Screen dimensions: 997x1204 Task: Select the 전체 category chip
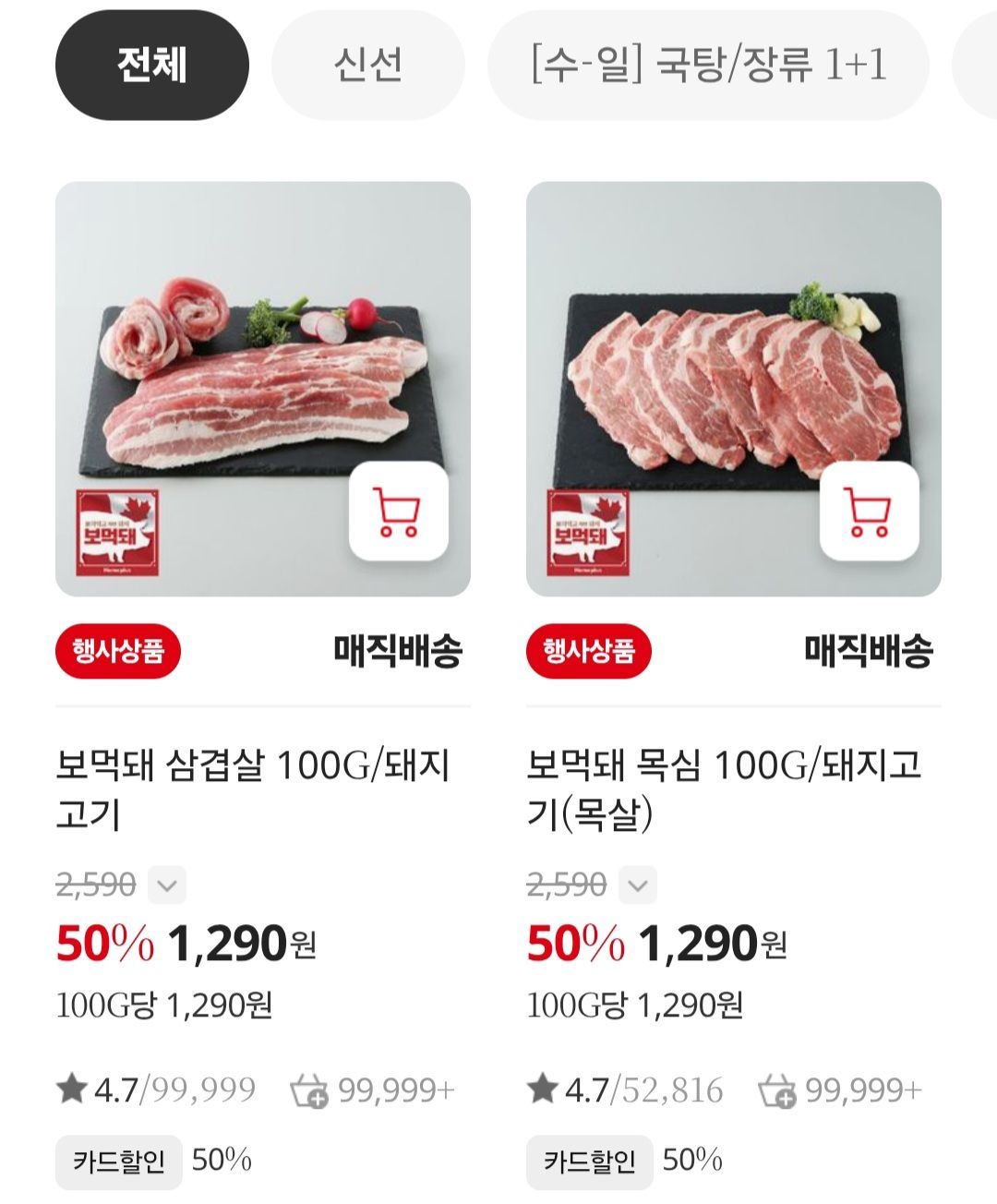tap(152, 65)
